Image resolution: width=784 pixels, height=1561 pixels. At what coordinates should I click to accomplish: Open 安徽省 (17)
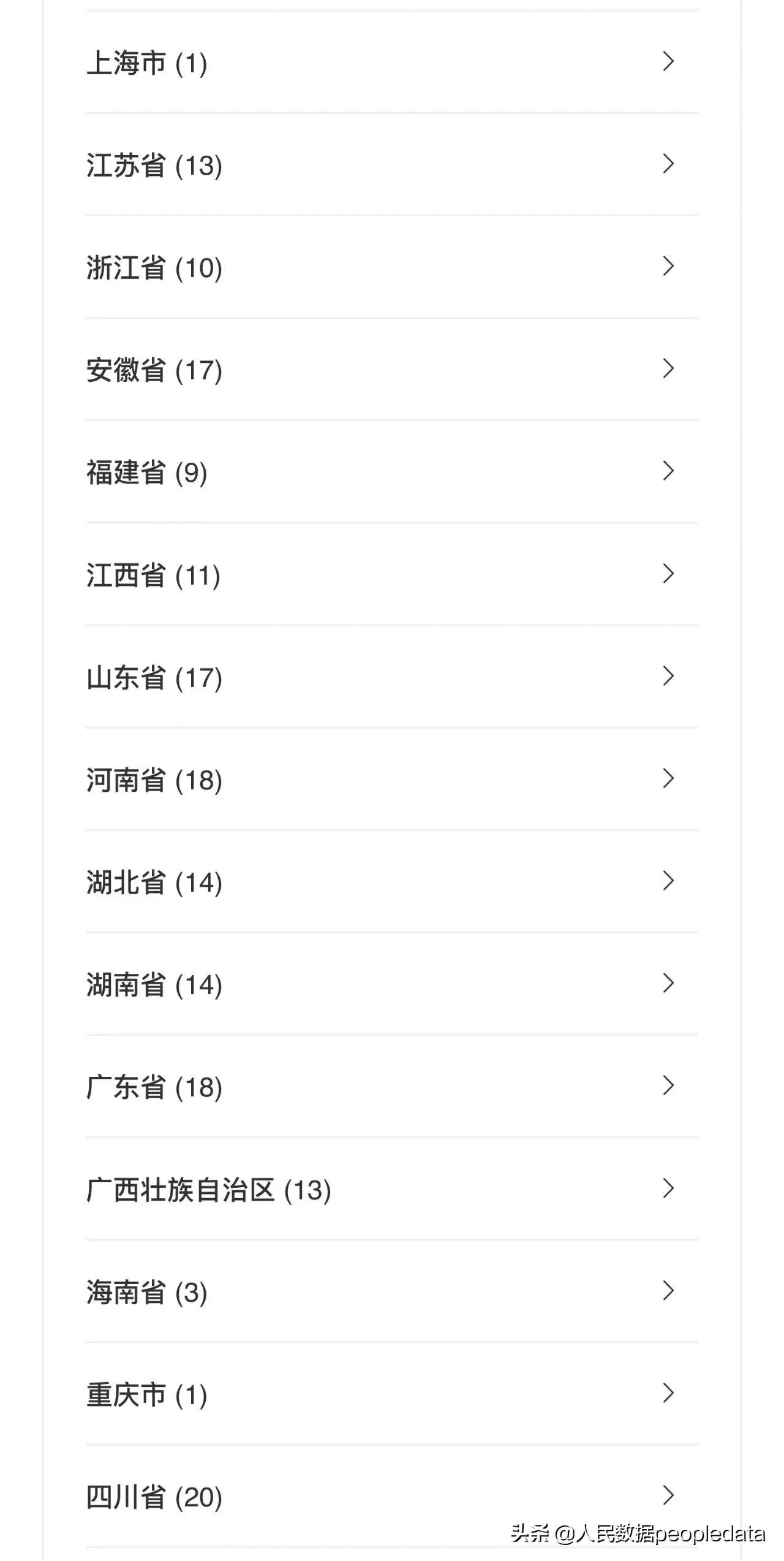point(392,369)
